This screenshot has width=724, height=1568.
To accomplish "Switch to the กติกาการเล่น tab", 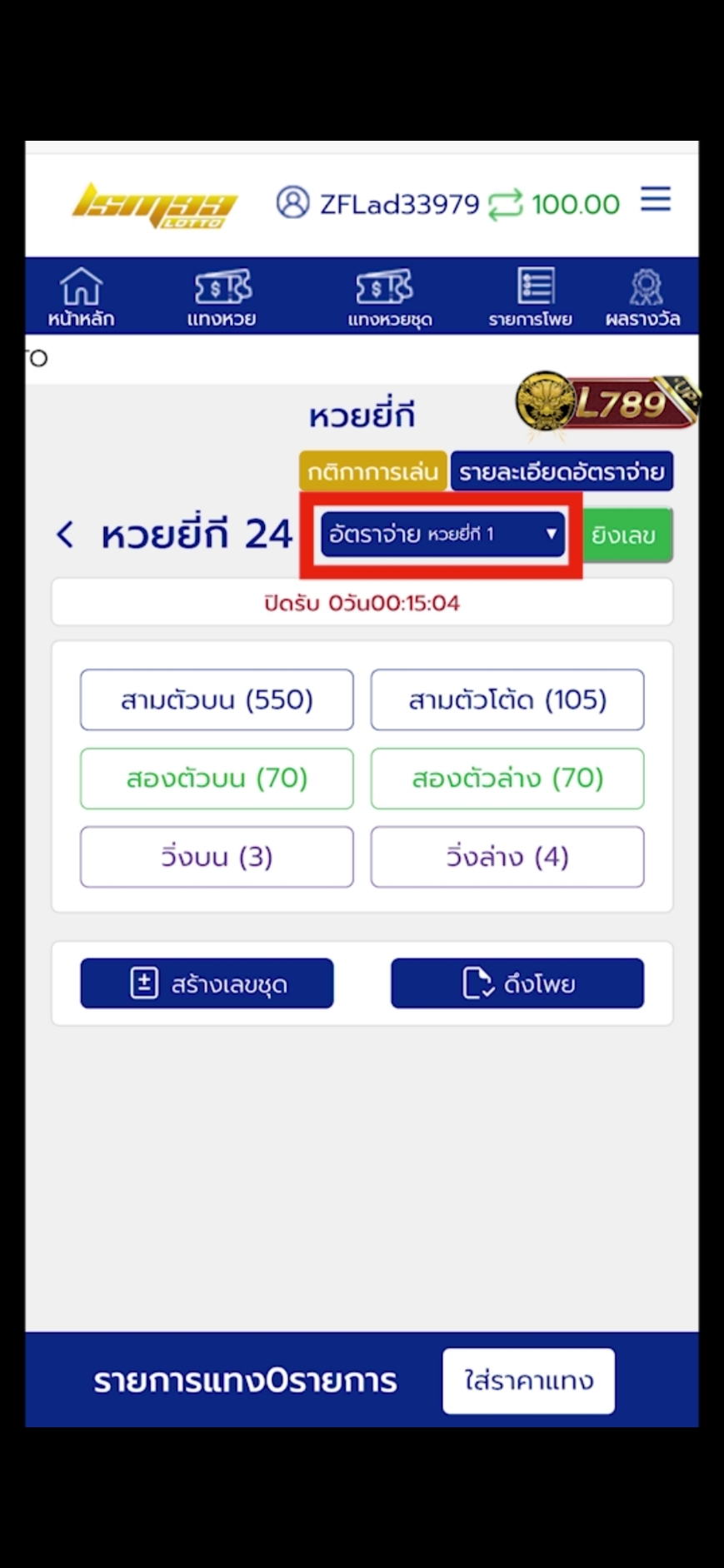I will tap(372, 470).
